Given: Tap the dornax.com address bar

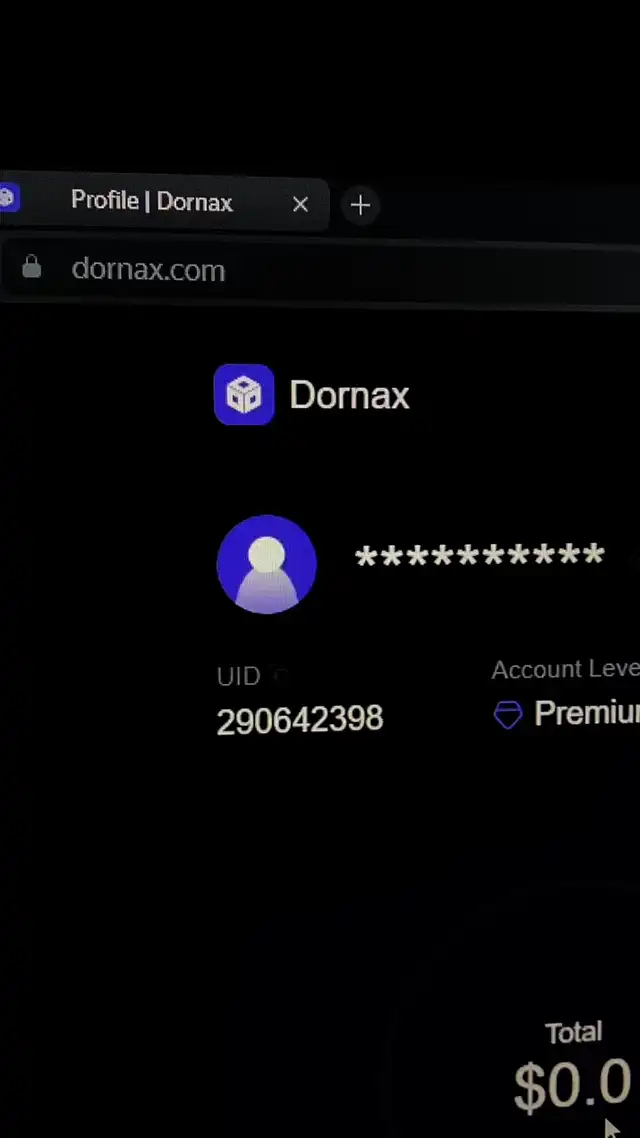Looking at the screenshot, I should click(x=320, y=270).
